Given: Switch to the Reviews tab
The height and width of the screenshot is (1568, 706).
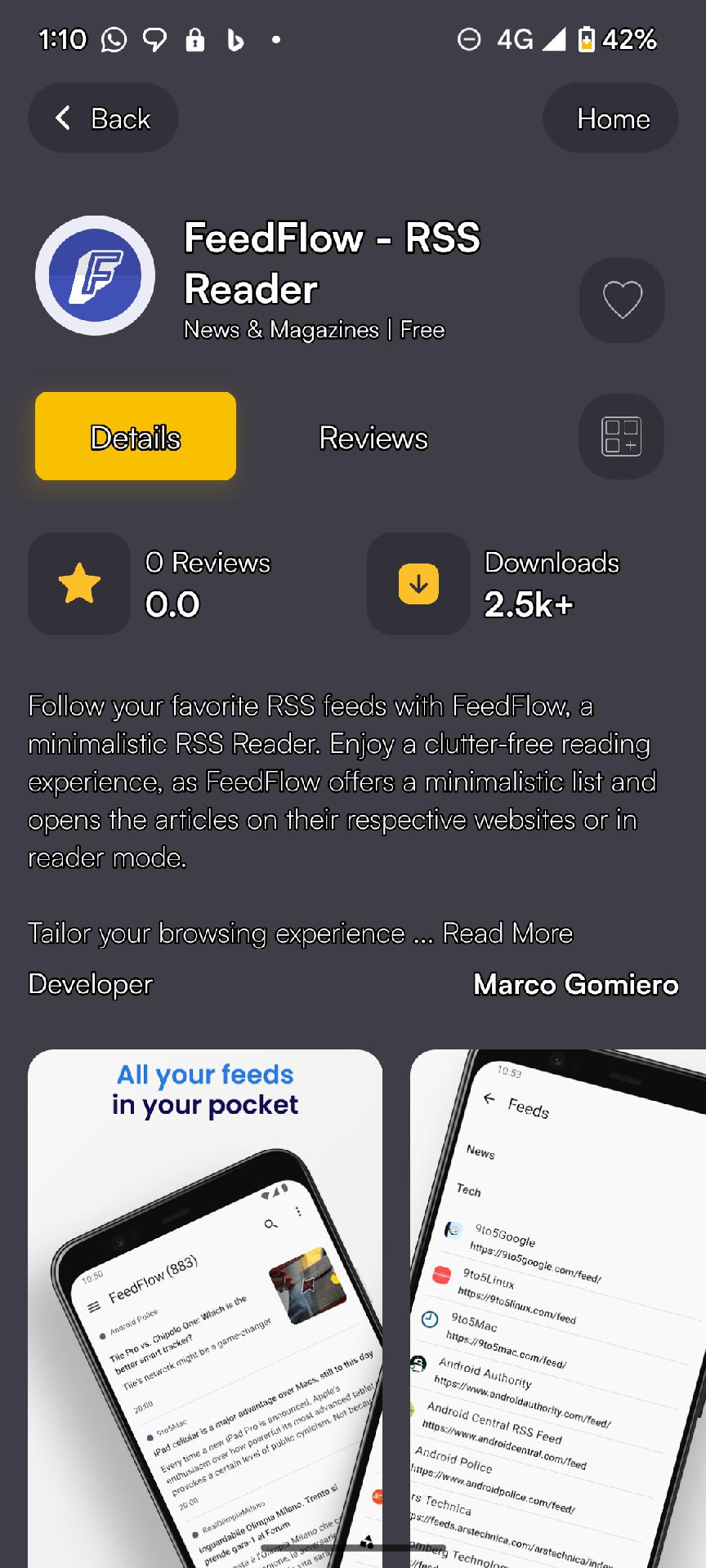Looking at the screenshot, I should point(373,438).
